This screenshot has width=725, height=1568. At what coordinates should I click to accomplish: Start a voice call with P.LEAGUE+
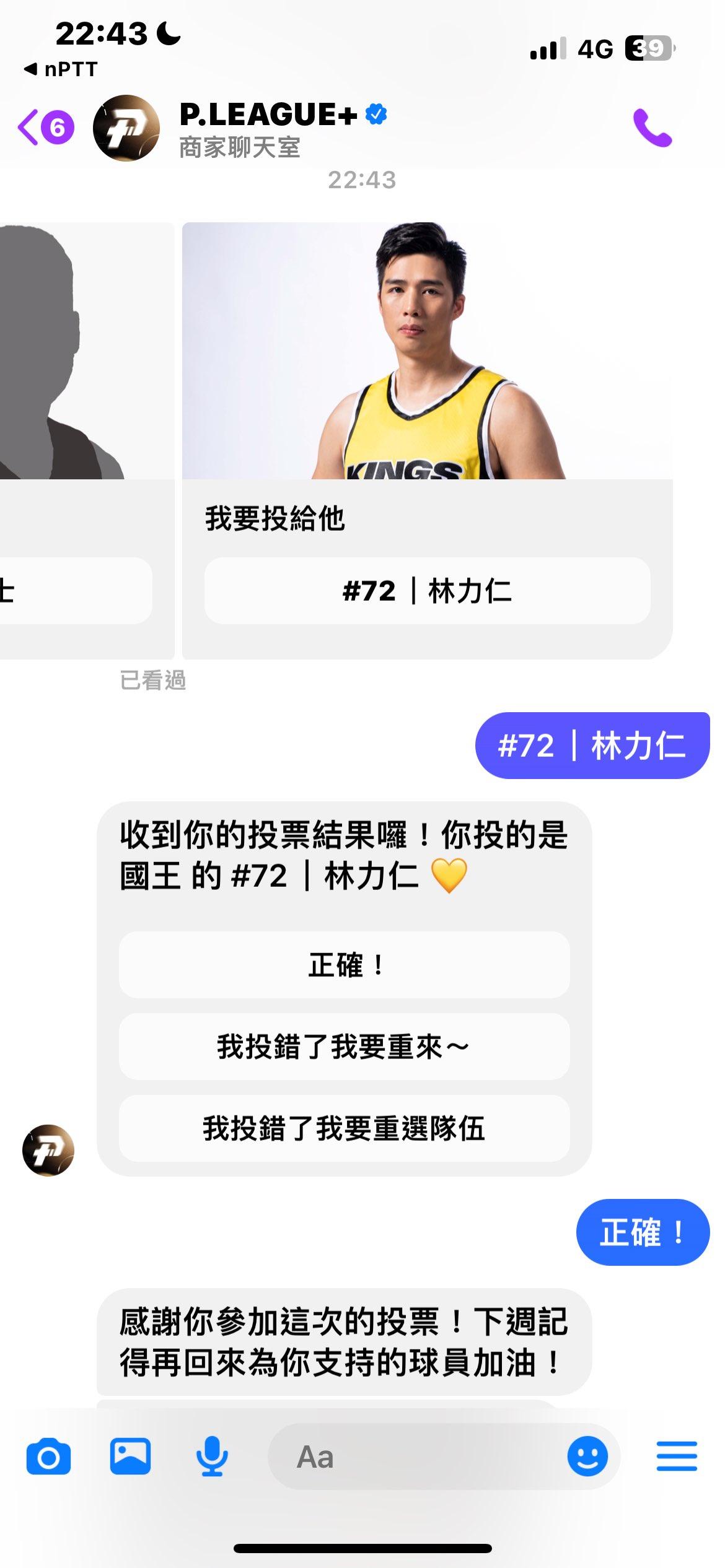point(652,128)
